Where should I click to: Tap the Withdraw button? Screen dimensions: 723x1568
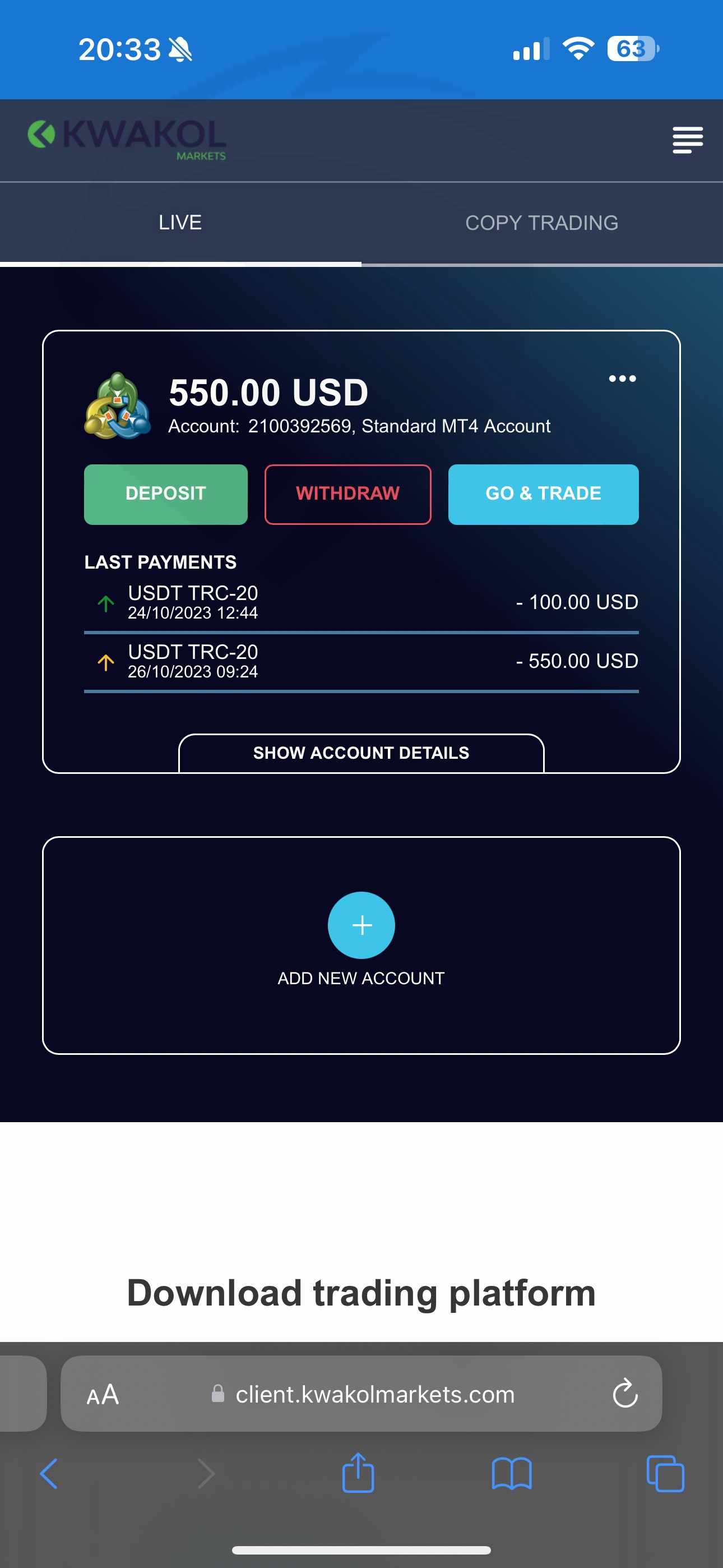click(347, 494)
